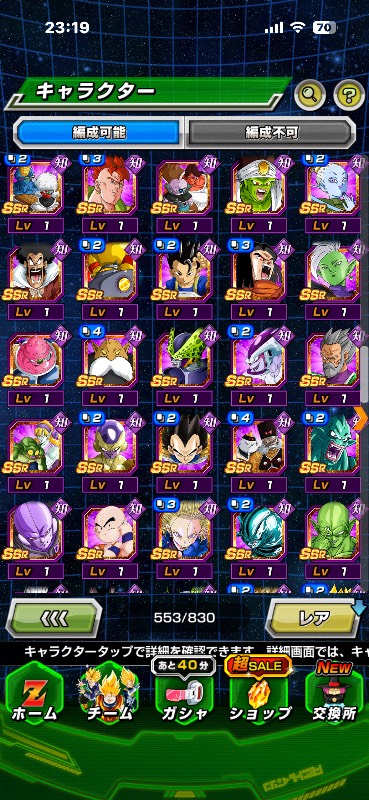Open the help question mark
This screenshot has height=800, width=369.
(349, 94)
